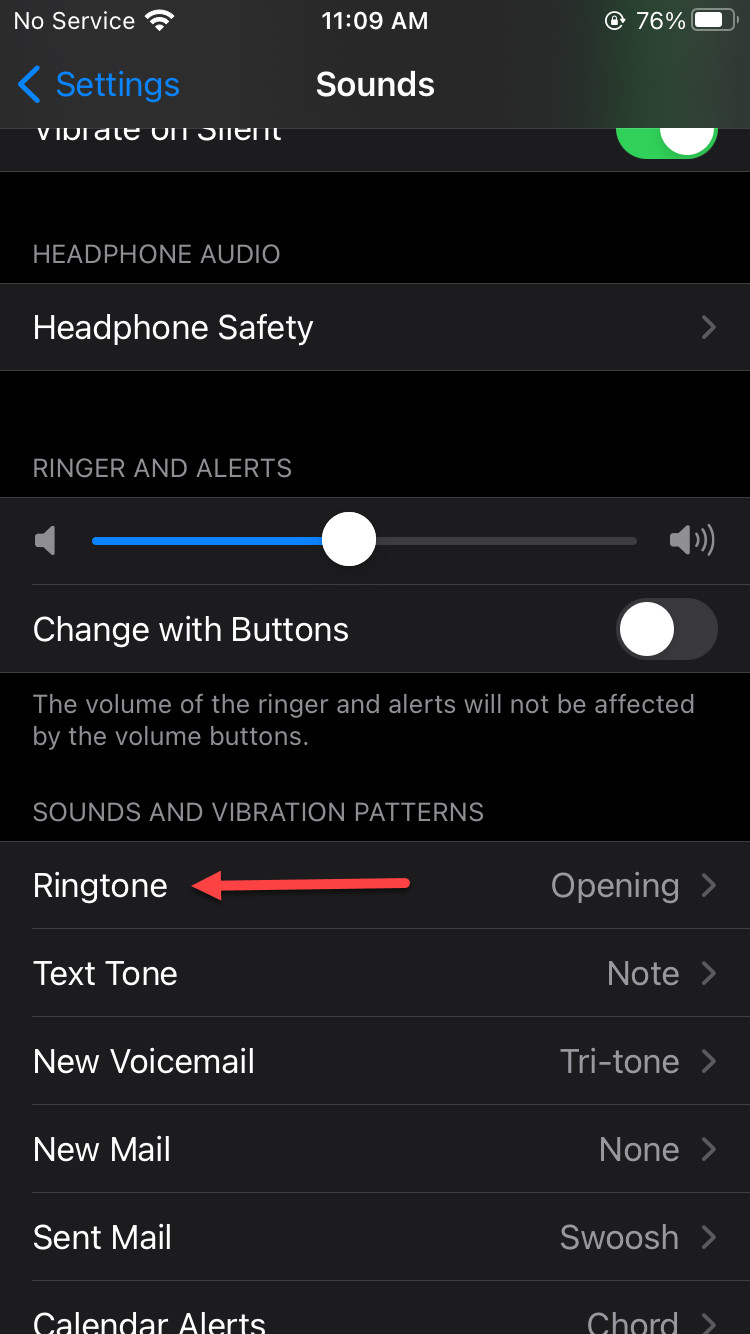Go back to Settings

pos(98,85)
